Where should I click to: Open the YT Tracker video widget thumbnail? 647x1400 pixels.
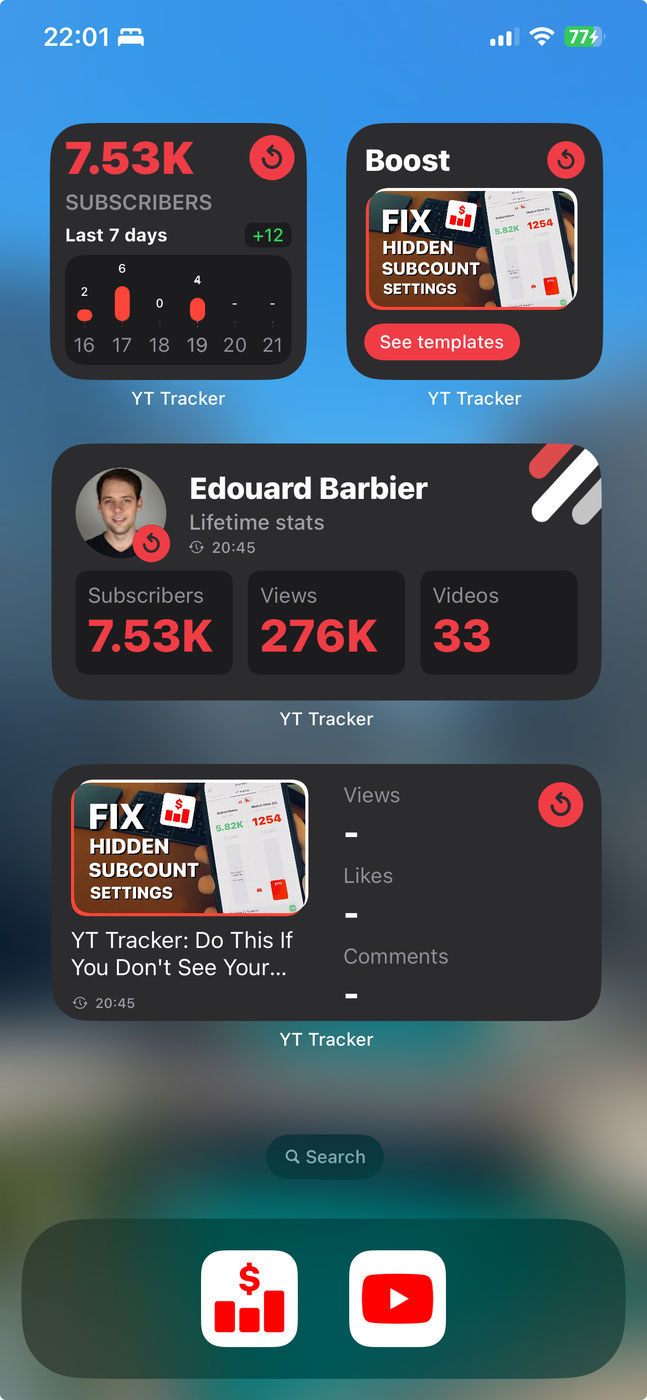point(190,847)
